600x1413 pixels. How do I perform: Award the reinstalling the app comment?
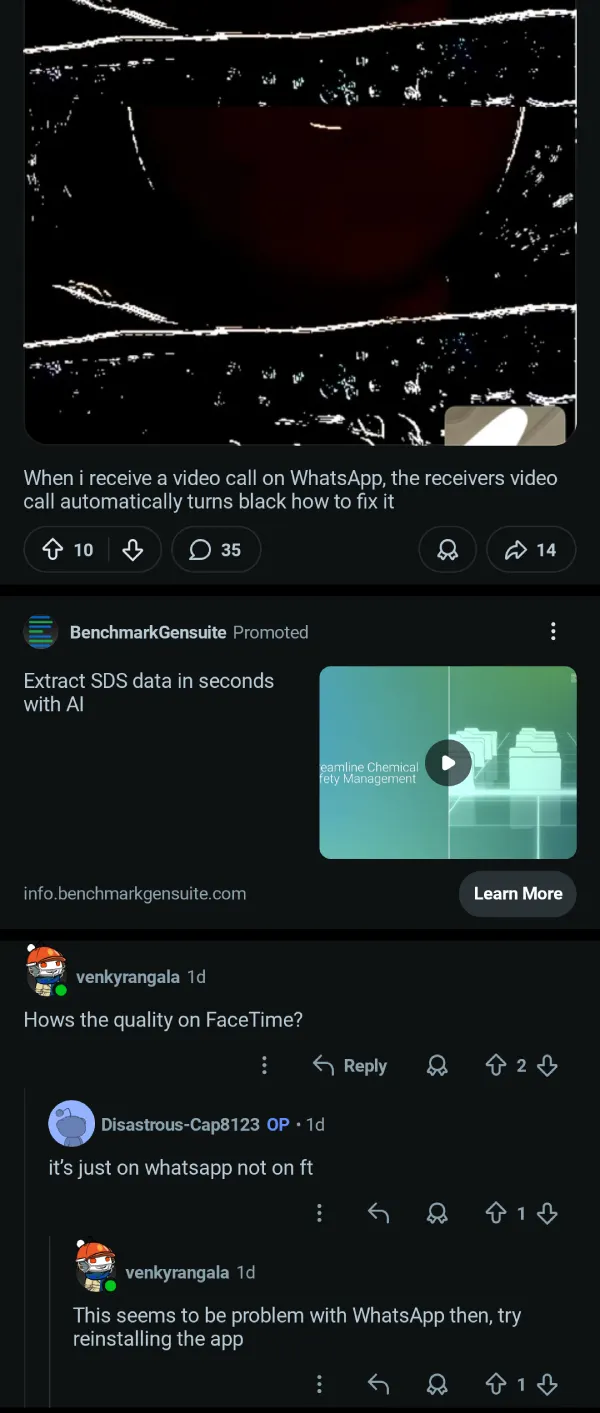437,1385
